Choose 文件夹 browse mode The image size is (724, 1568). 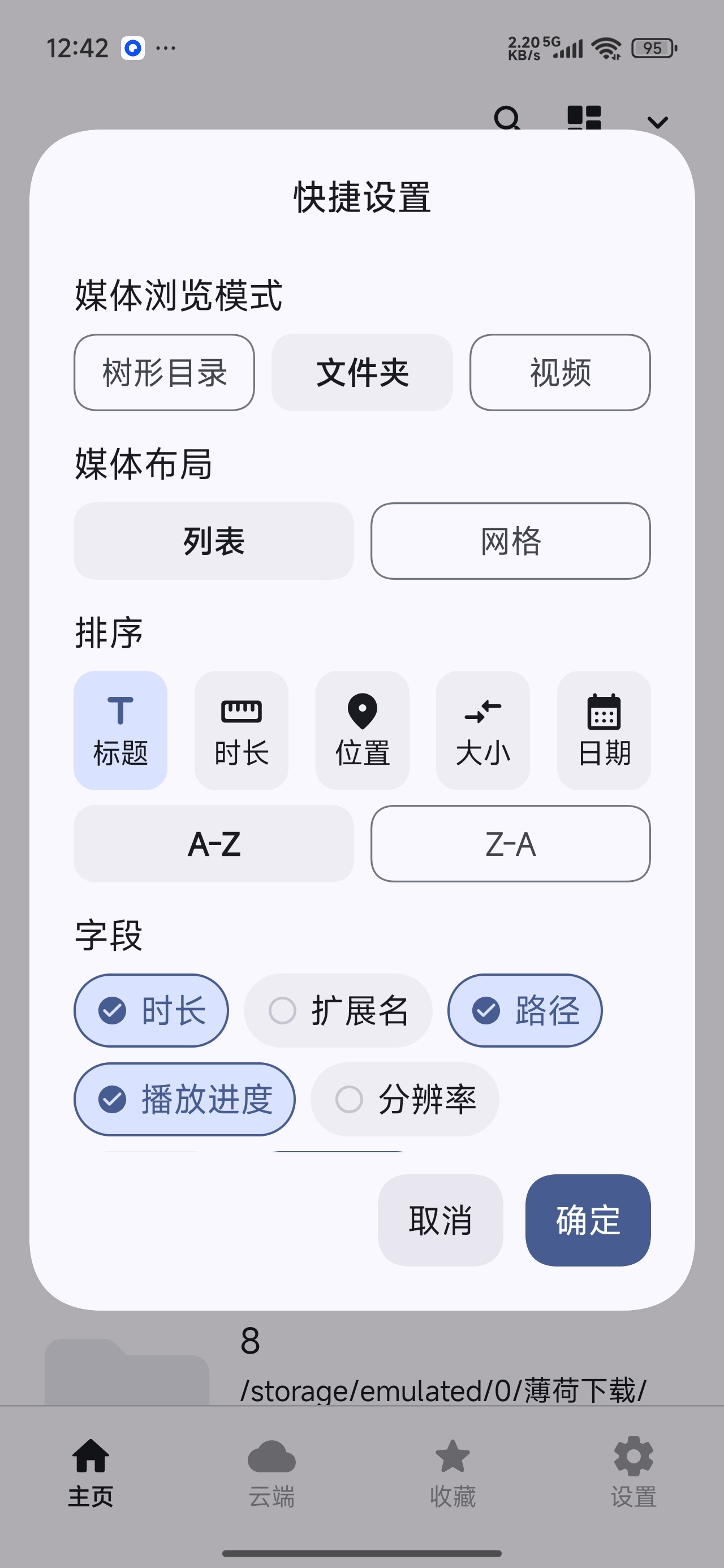coord(361,372)
